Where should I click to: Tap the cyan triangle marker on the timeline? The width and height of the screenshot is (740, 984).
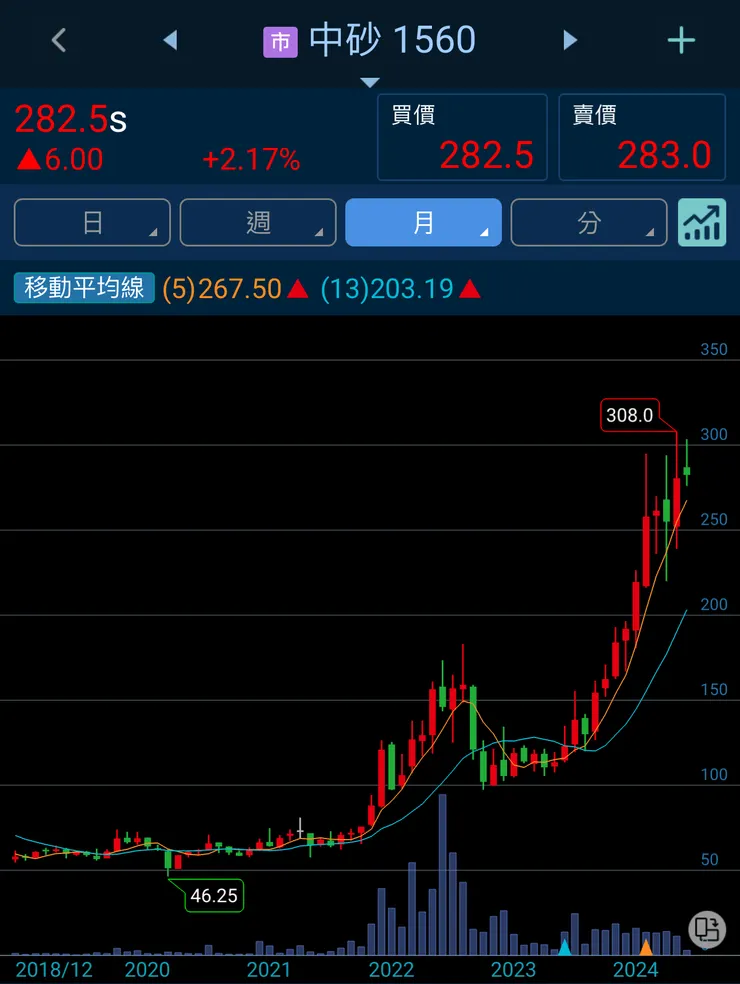564,947
